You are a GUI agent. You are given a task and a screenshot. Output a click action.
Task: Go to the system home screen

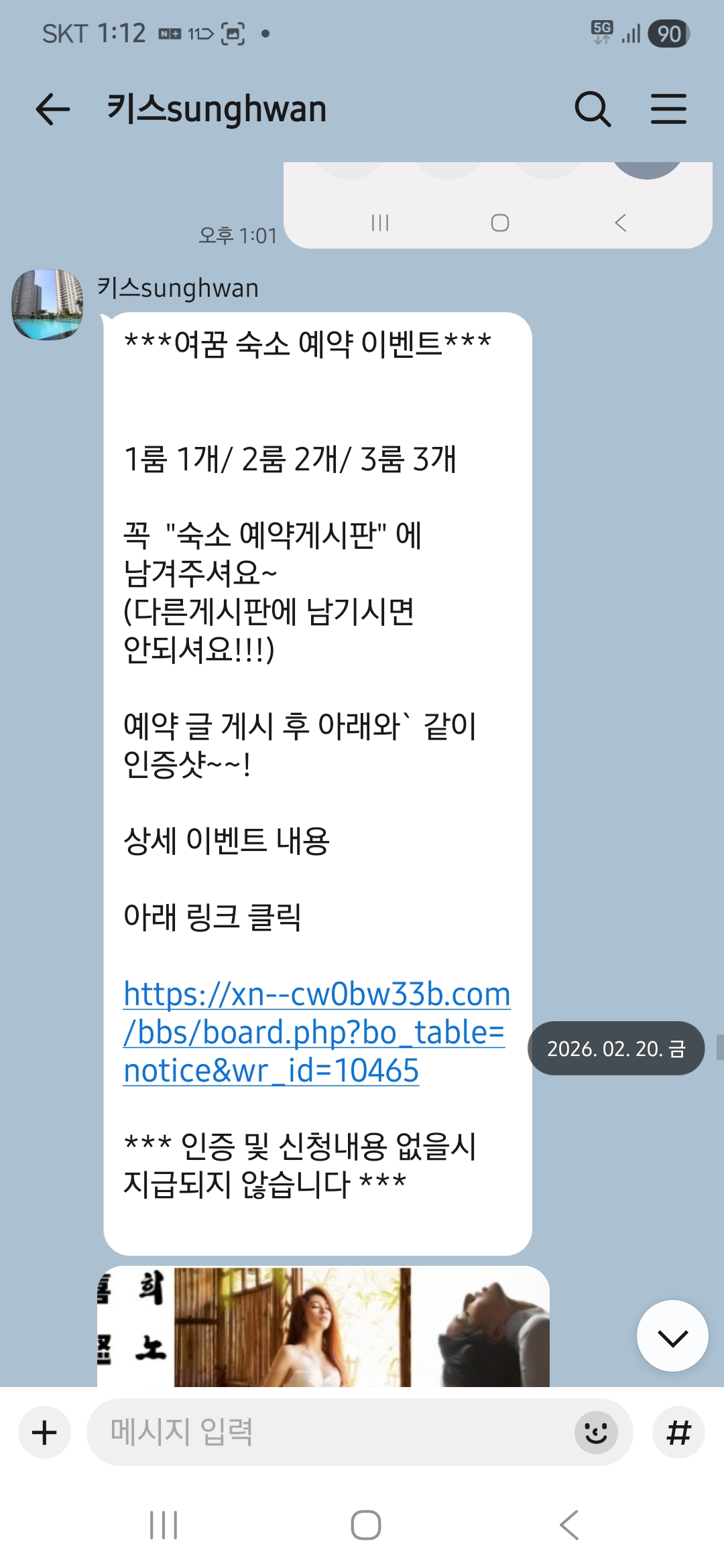click(x=366, y=1526)
